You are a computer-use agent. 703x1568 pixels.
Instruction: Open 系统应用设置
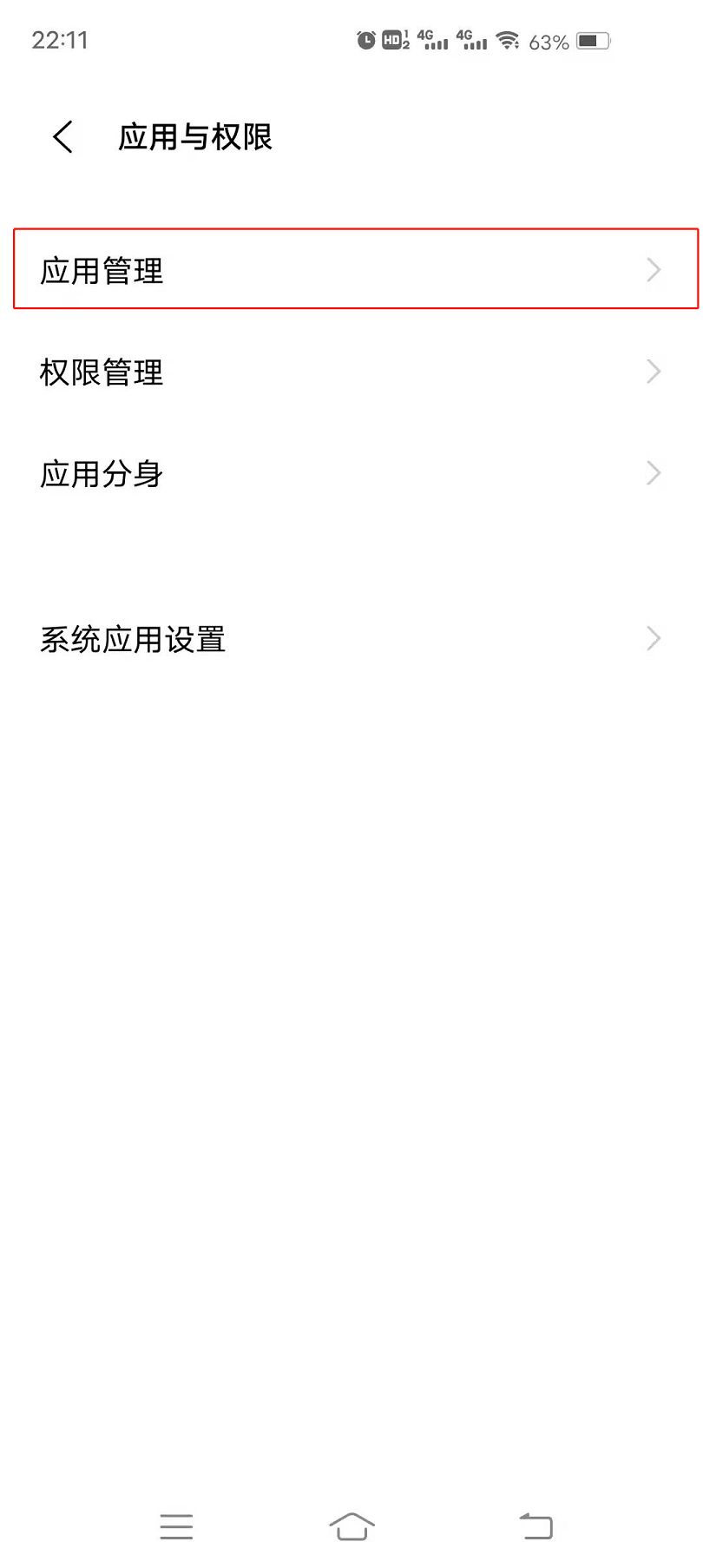tap(351, 640)
